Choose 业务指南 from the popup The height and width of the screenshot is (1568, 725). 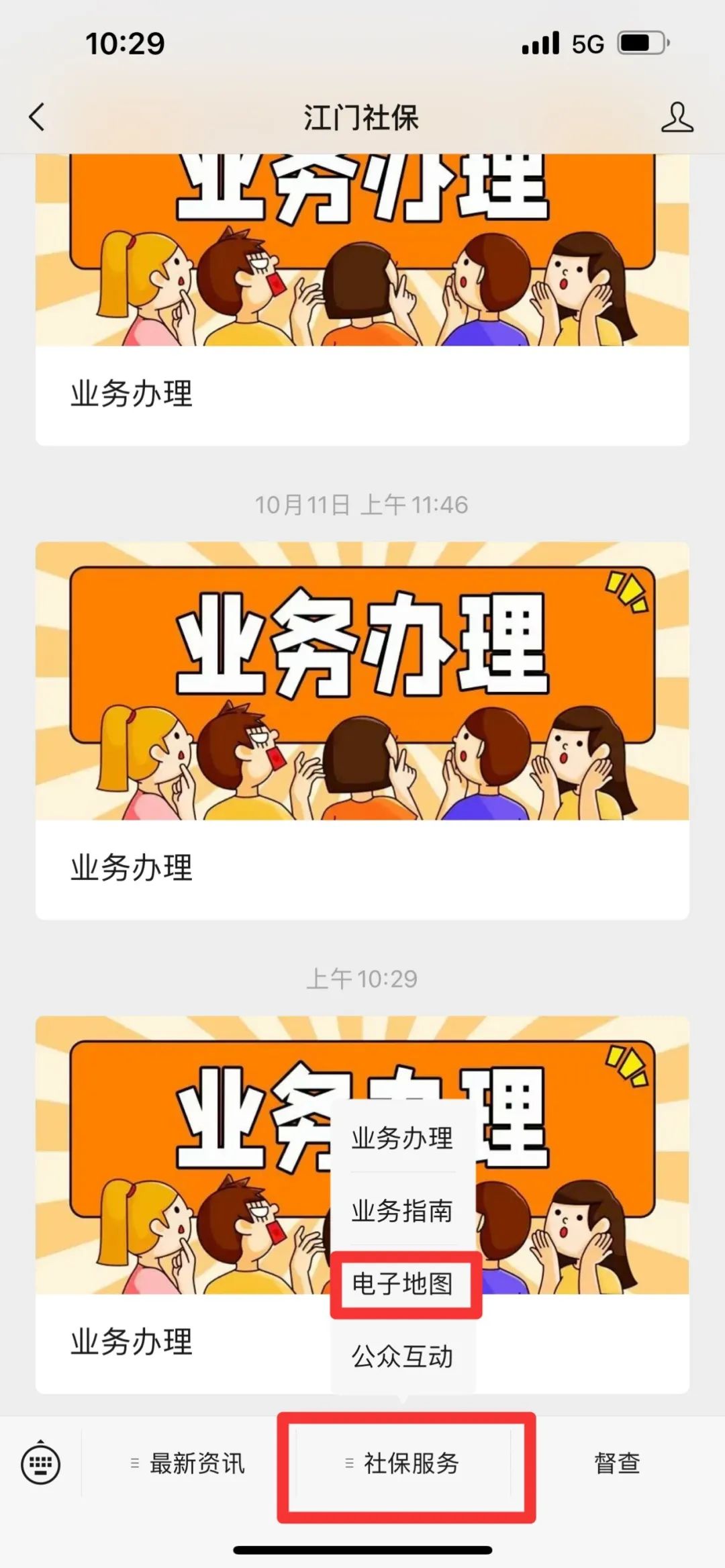(403, 1211)
